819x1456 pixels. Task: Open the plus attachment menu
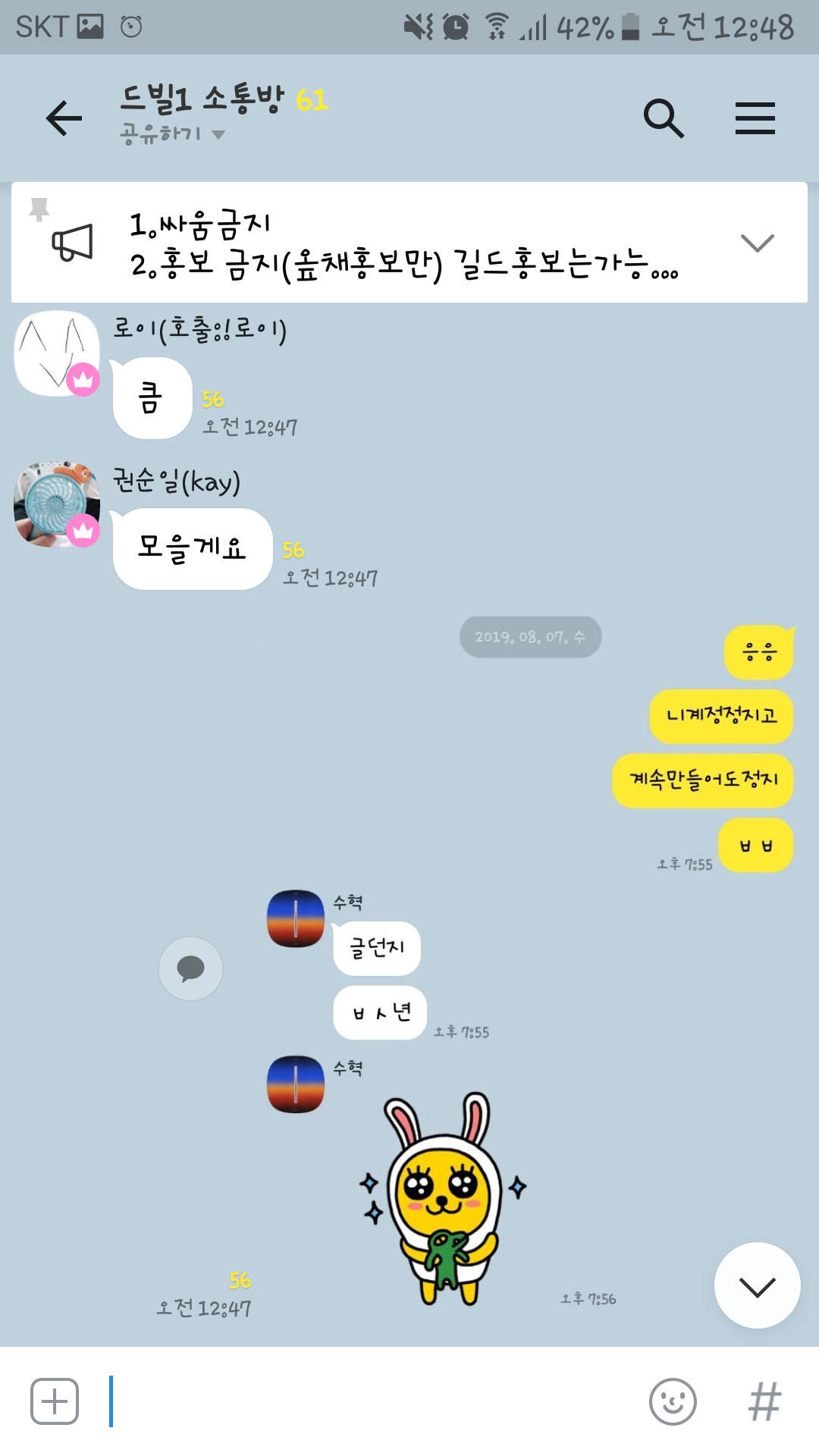coord(55,1401)
